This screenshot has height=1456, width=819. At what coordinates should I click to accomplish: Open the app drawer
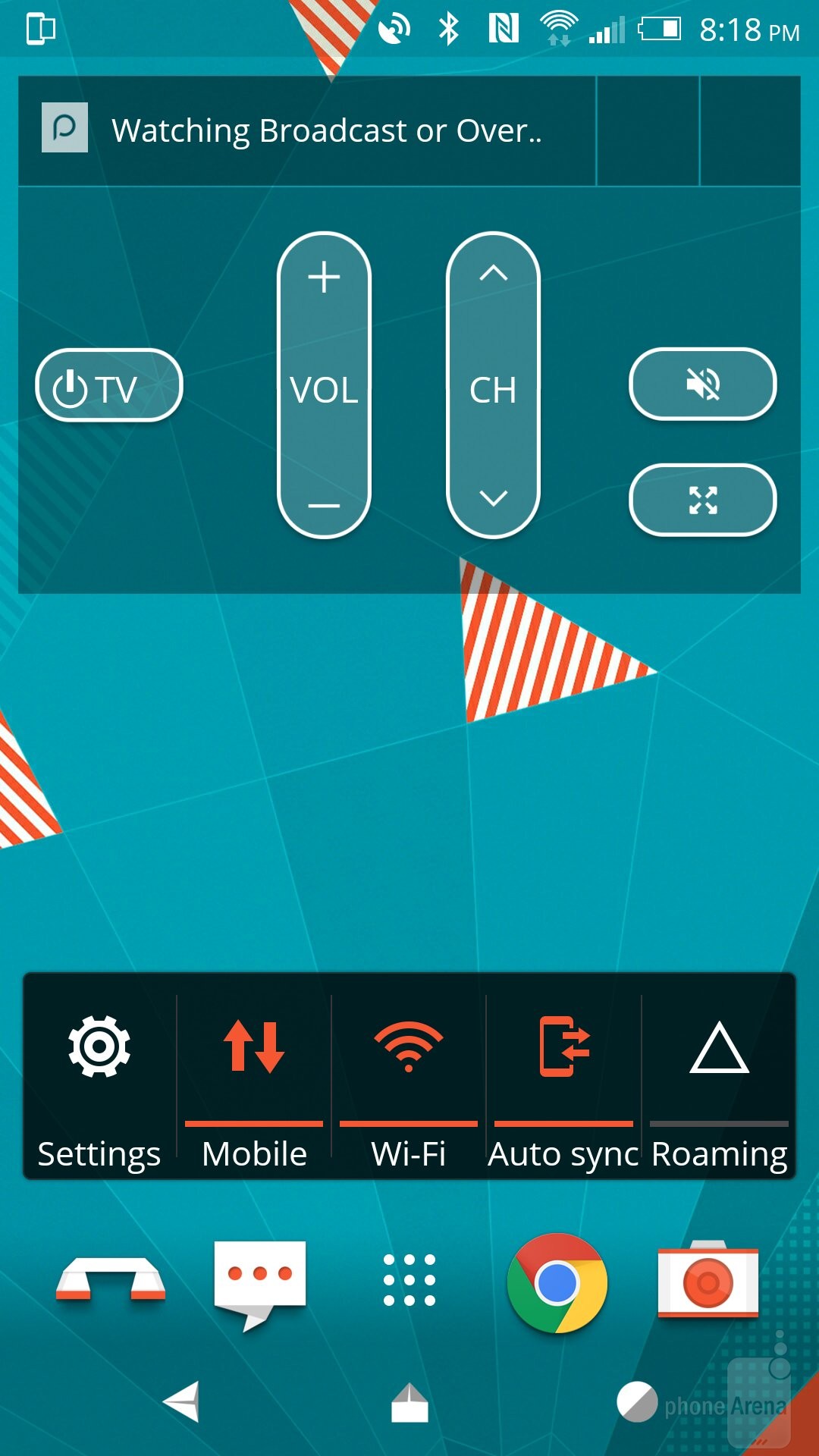(409, 1280)
